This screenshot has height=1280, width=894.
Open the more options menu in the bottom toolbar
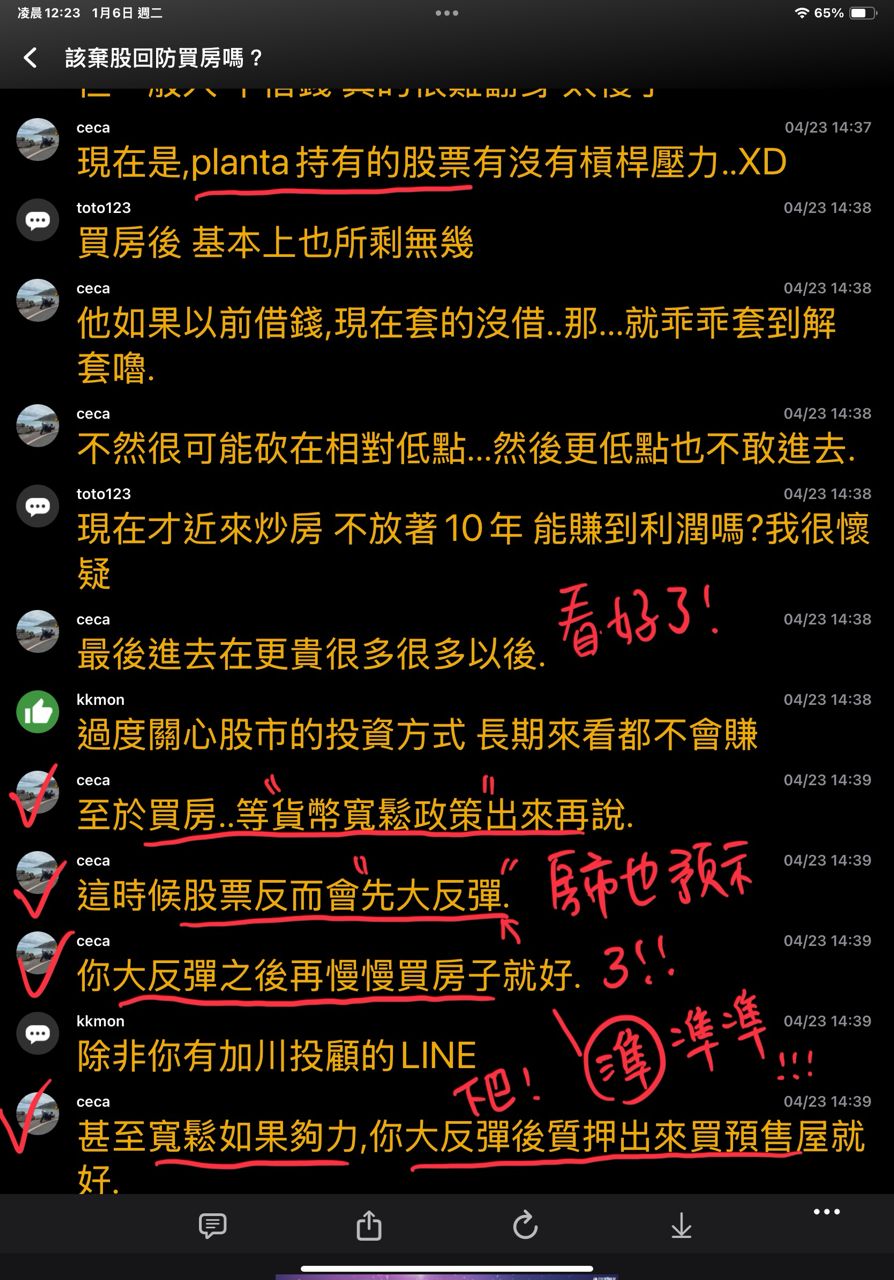click(x=826, y=1212)
